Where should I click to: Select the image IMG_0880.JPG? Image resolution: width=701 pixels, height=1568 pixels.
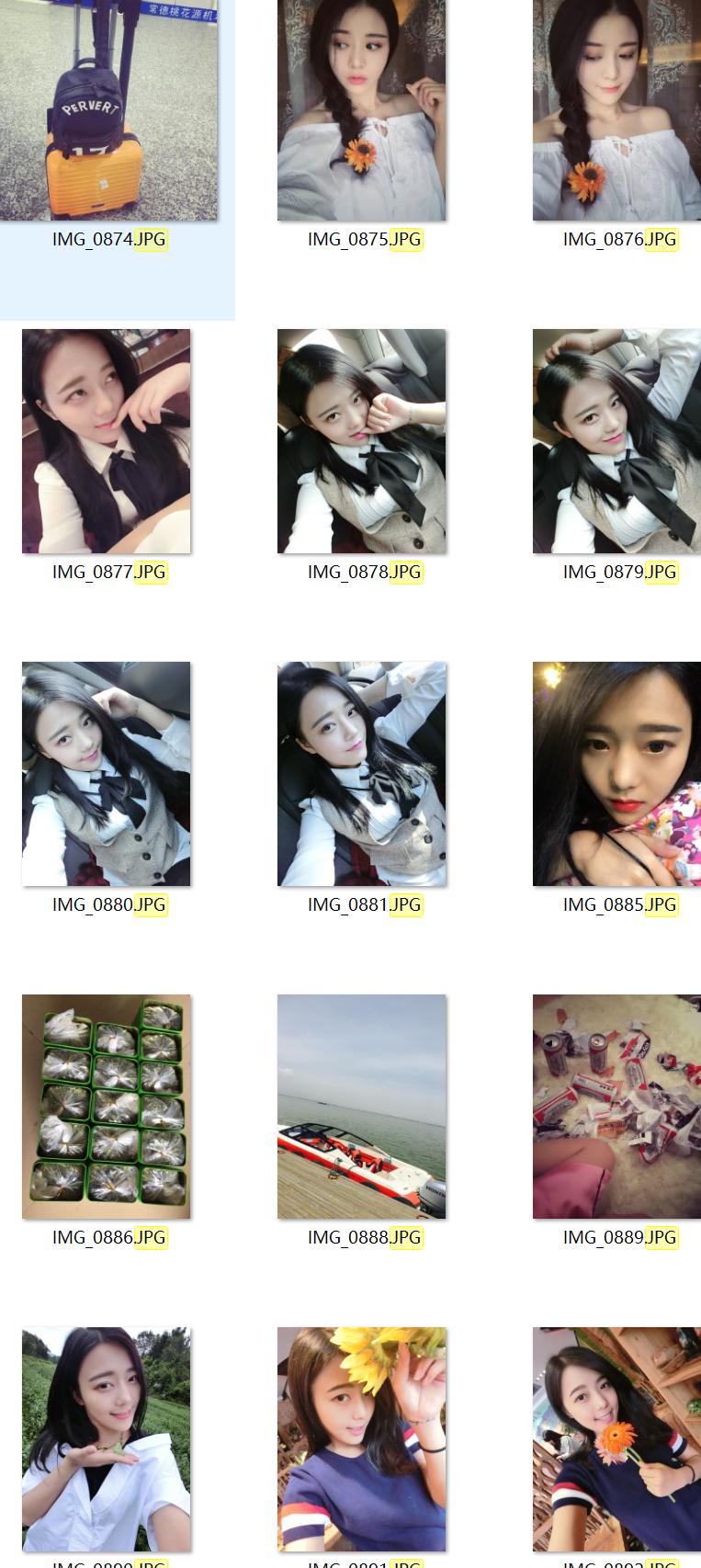pos(107,774)
